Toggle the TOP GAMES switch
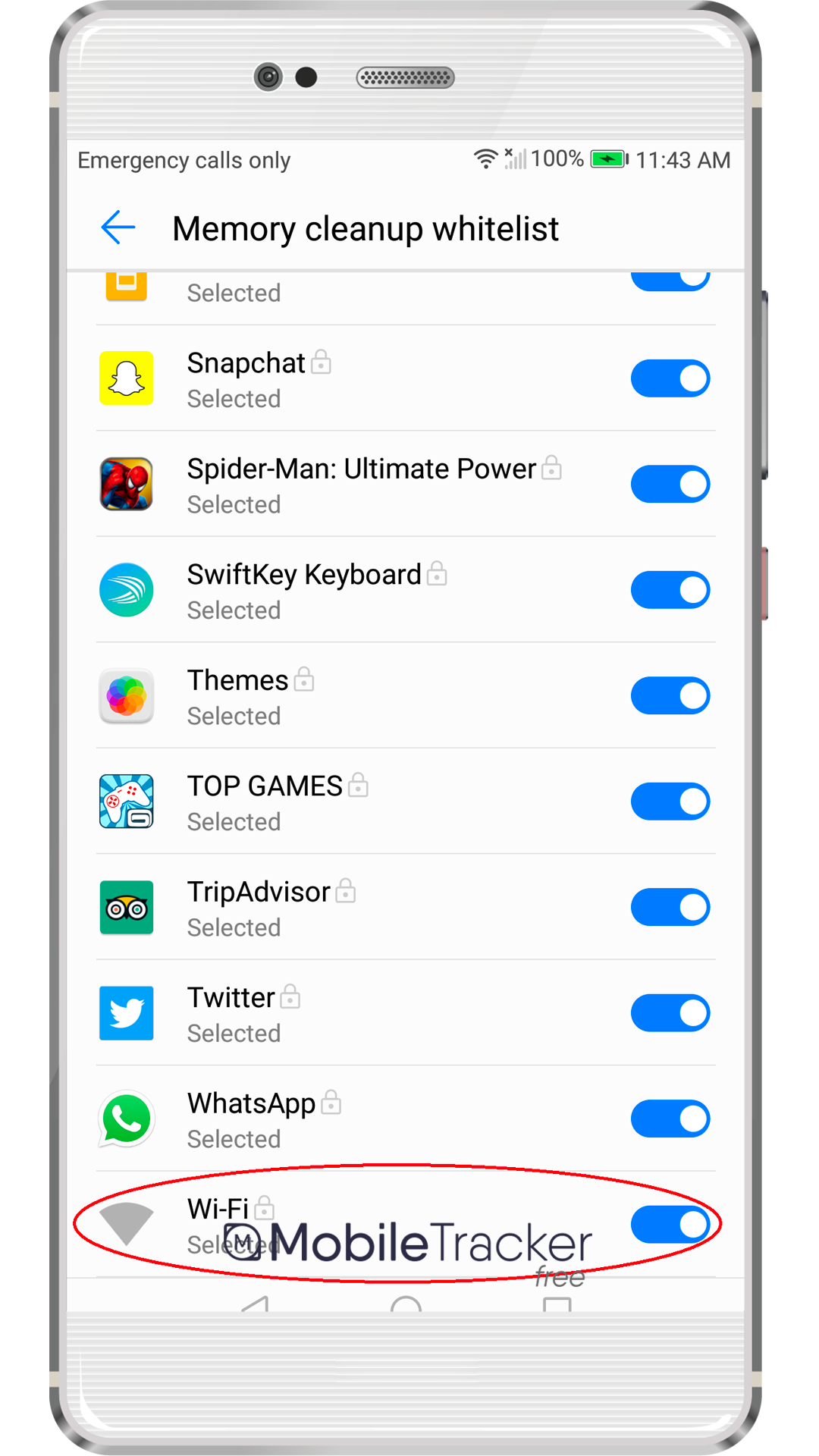Screen dimensions: 819x1456 click(x=670, y=802)
